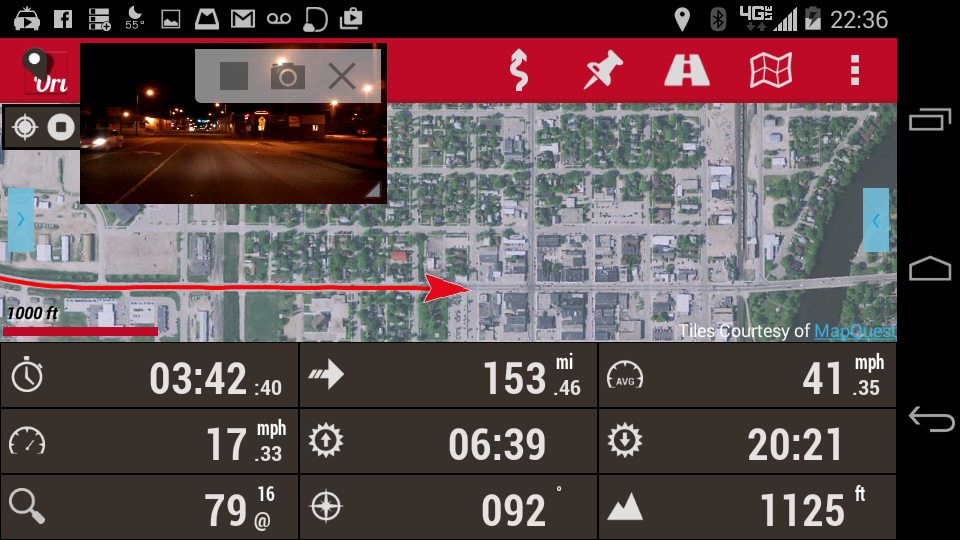Open the route path icon
This screenshot has width=960, height=540.
(518, 71)
